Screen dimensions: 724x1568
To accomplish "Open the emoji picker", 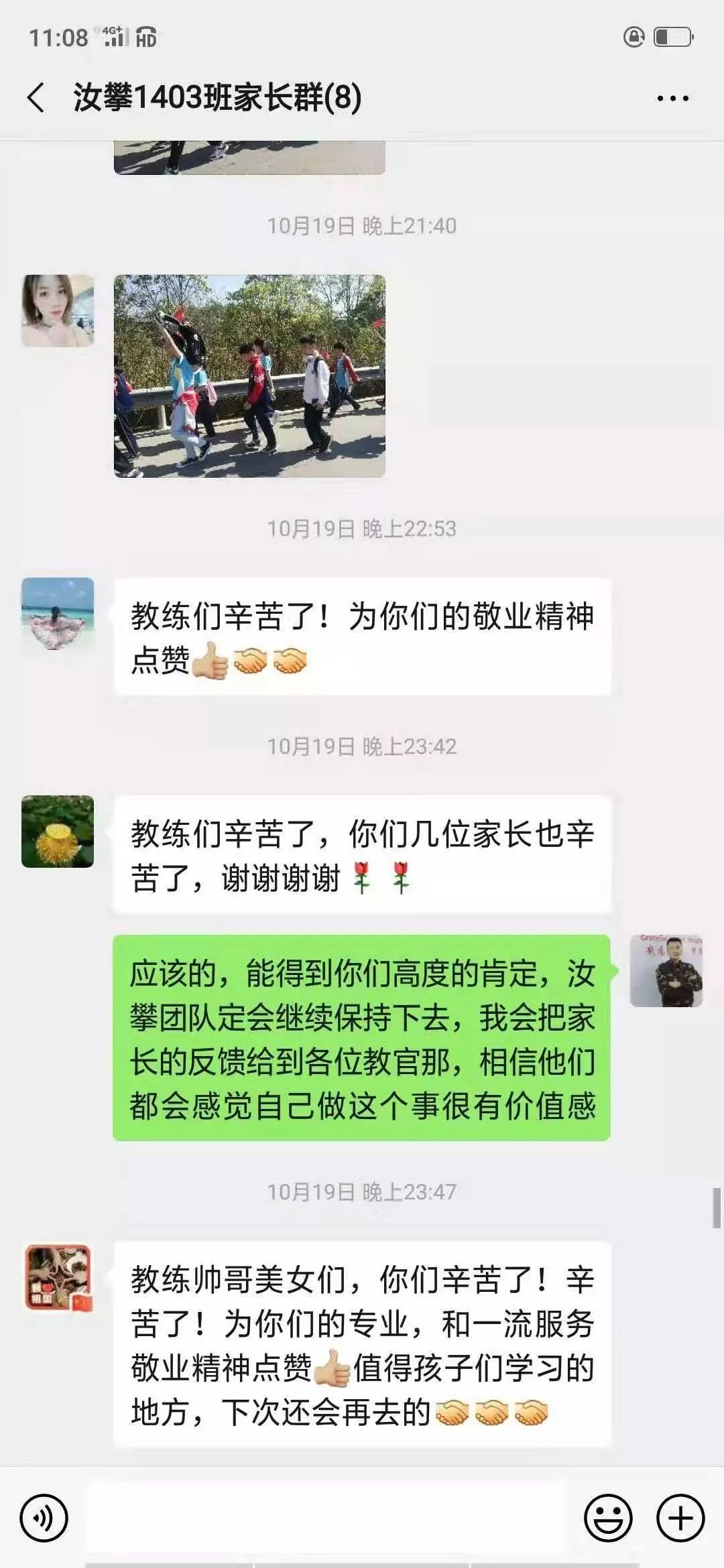I will click(x=608, y=1518).
